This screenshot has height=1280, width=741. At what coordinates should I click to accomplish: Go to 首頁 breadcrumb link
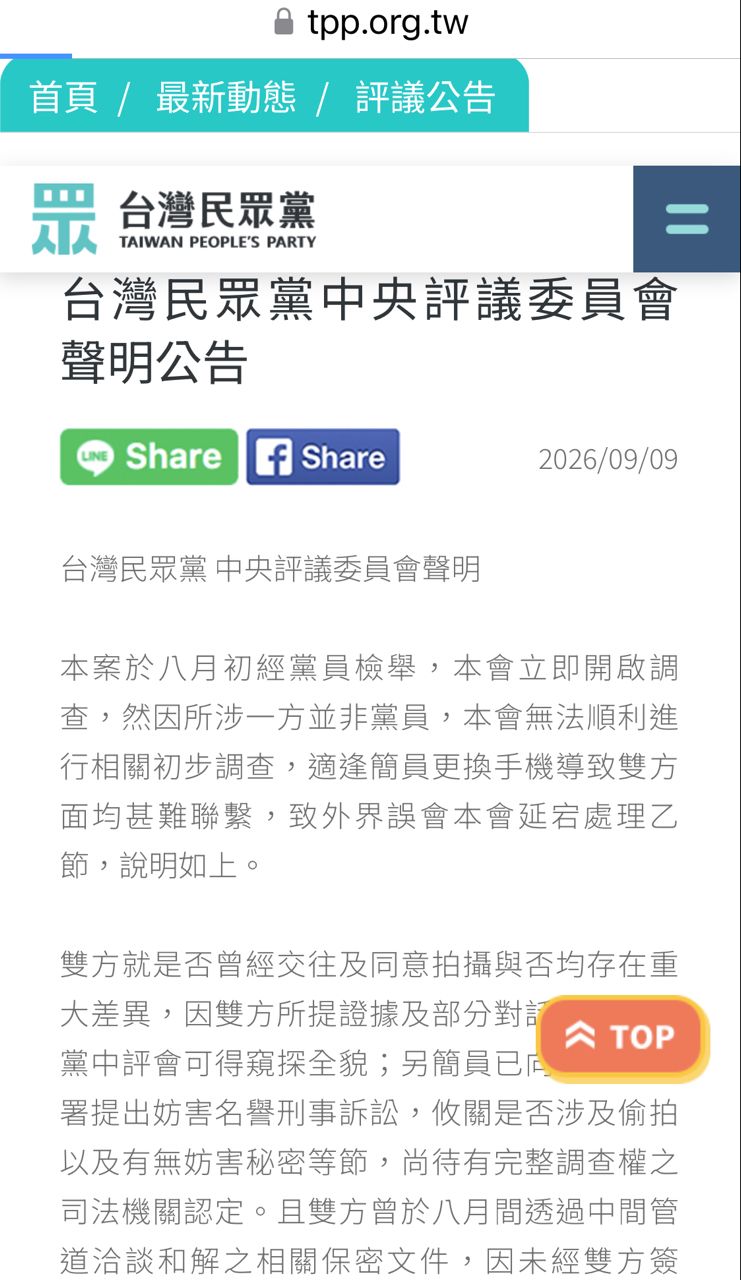pyautogui.click(x=63, y=97)
